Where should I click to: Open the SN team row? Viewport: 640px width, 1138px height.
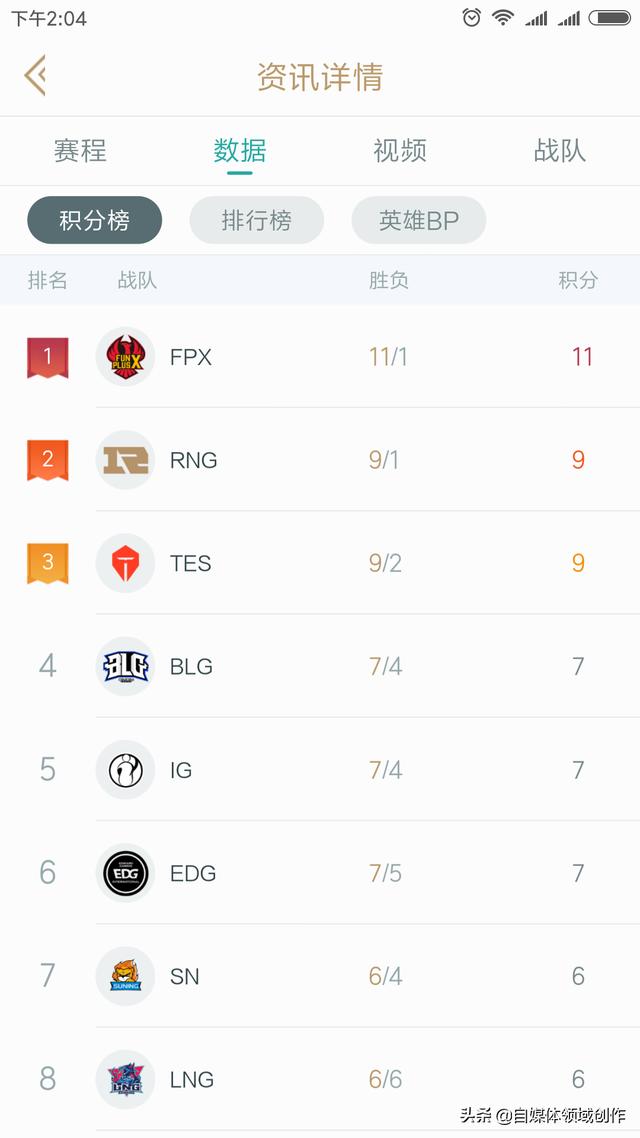(320, 975)
